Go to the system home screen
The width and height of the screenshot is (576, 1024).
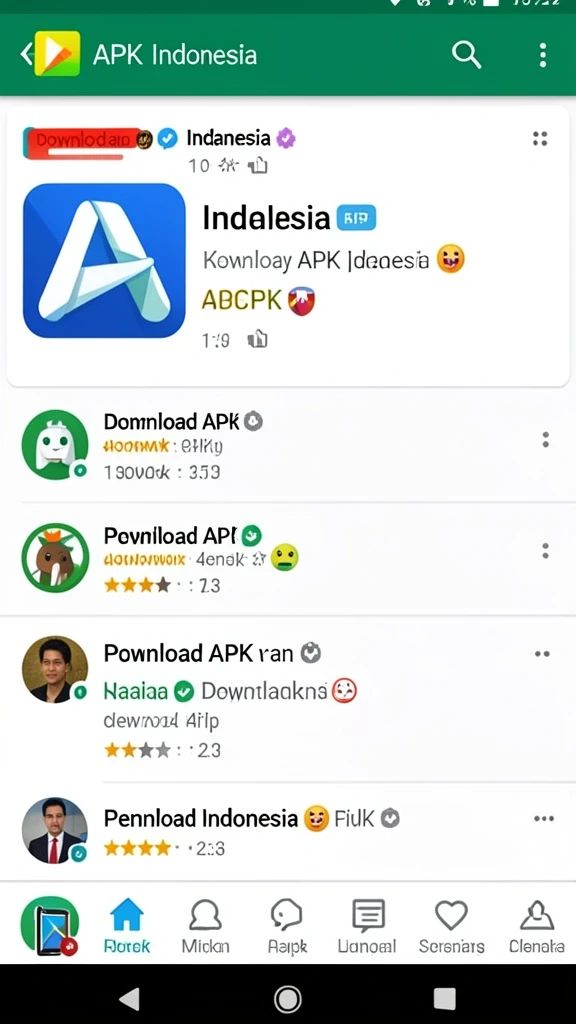coord(287,998)
